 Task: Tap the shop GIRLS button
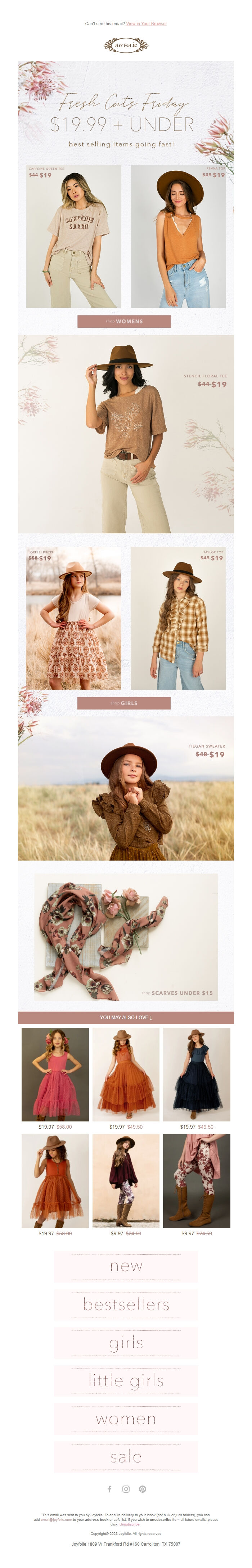(123, 703)
